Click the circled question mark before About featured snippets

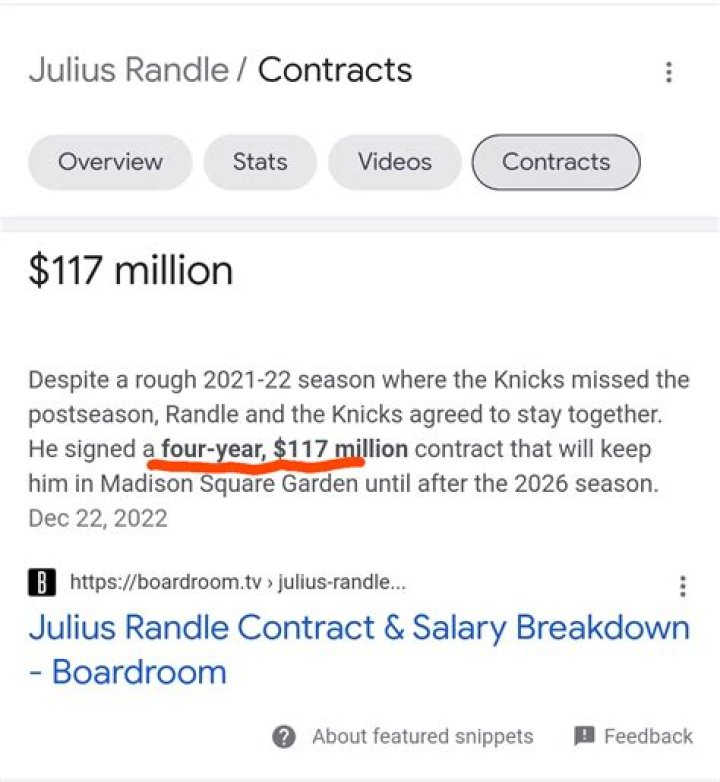click(x=283, y=737)
